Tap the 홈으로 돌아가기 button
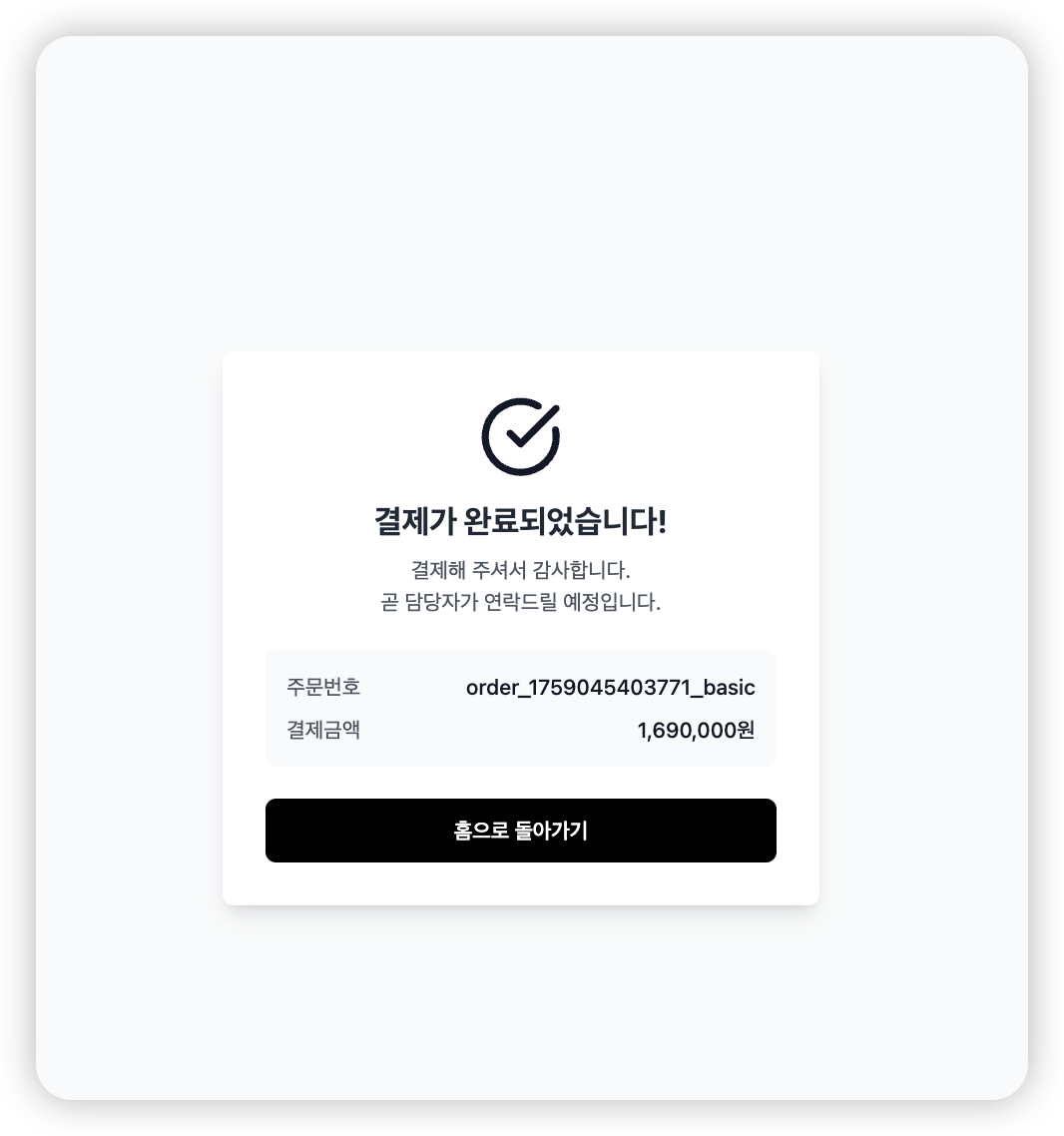 (520, 830)
